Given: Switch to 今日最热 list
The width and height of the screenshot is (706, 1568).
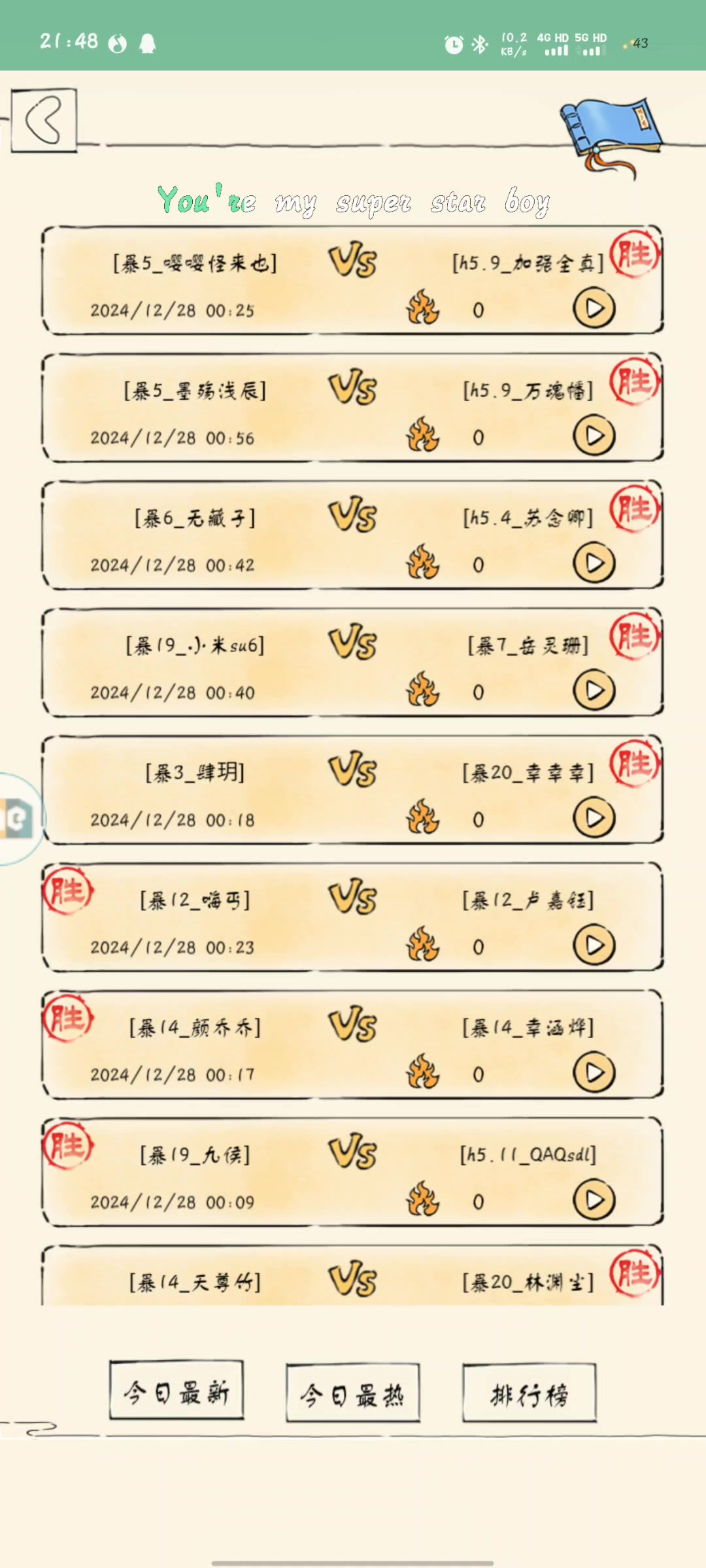Looking at the screenshot, I should pyautogui.click(x=353, y=1394).
